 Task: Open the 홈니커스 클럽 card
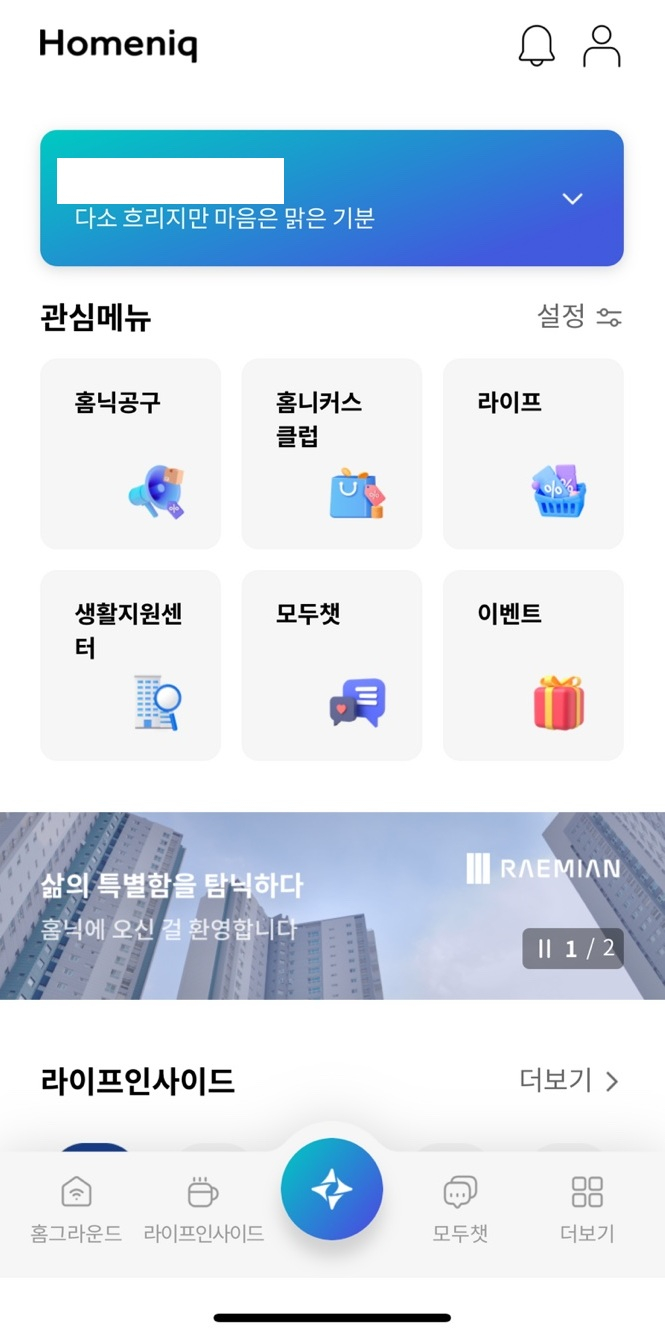(x=331, y=453)
